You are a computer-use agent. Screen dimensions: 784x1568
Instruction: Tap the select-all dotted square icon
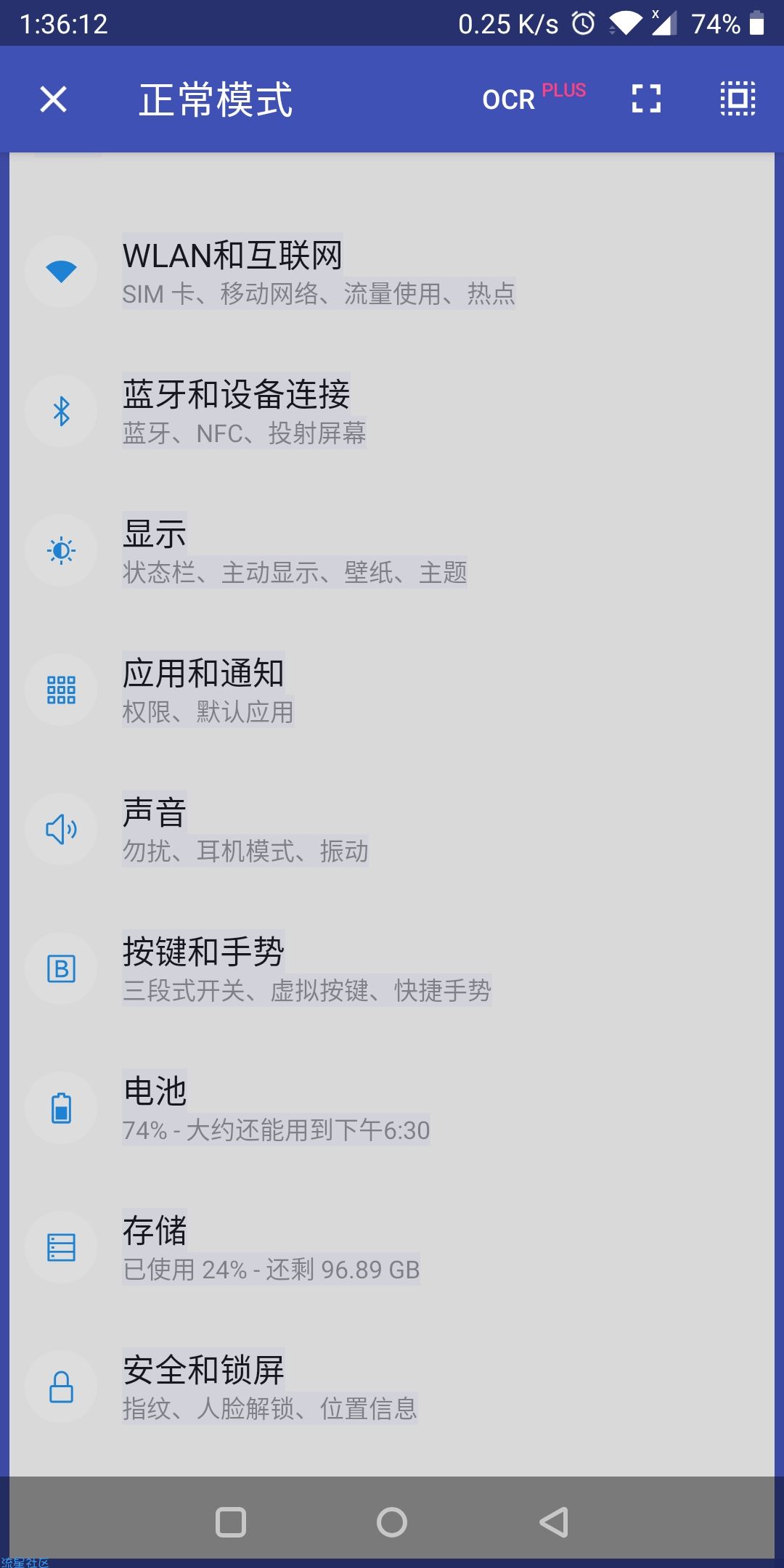(x=738, y=99)
